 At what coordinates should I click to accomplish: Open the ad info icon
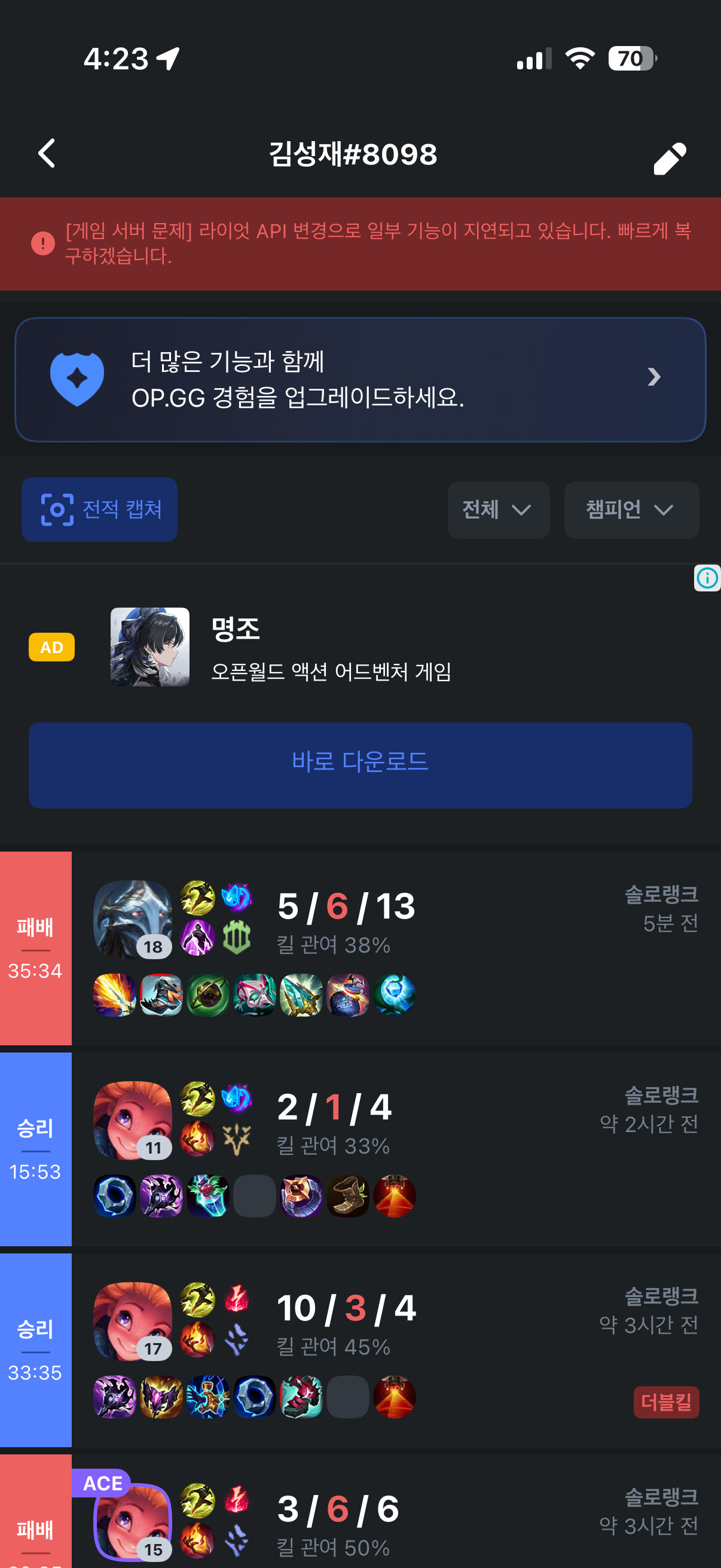point(707,578)
